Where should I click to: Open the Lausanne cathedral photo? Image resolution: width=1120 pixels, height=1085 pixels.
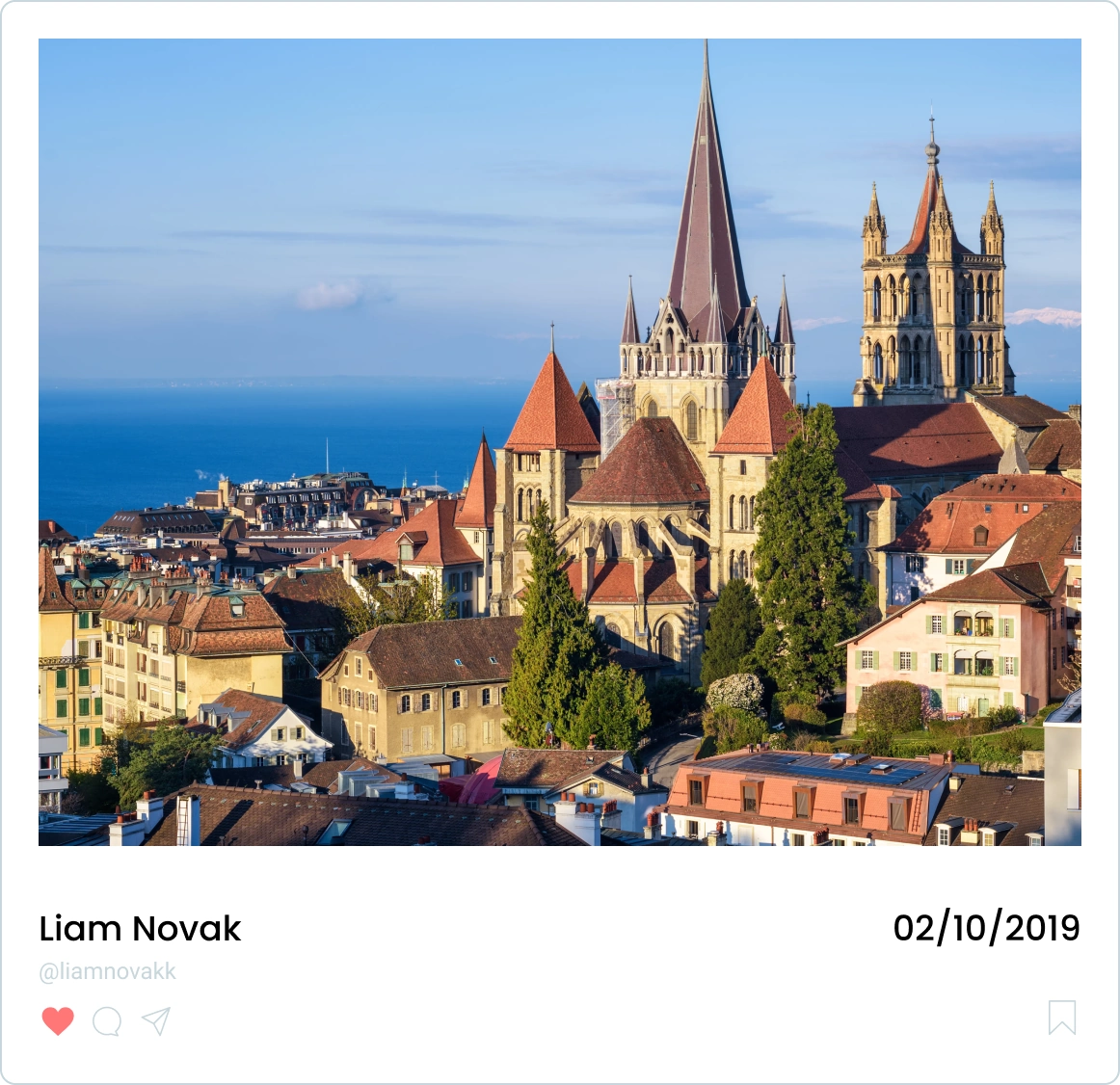(x=559, y=442)
